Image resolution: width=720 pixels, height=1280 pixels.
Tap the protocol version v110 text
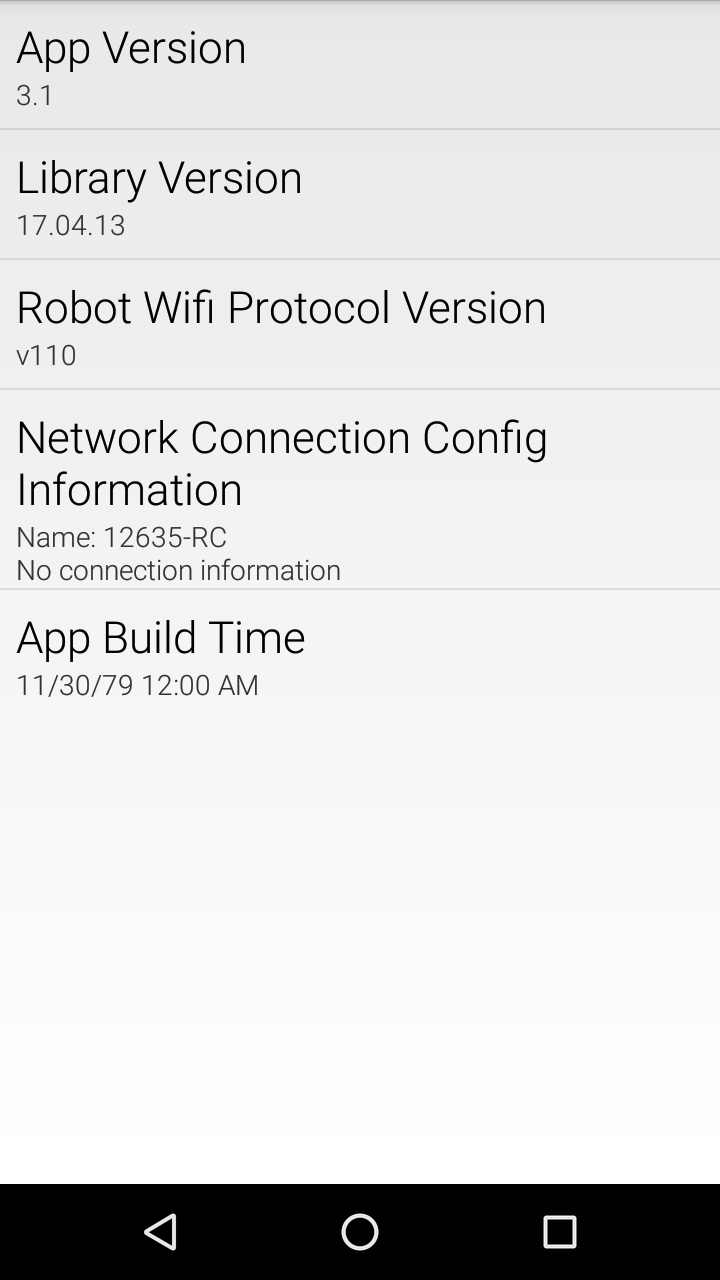(x=46, y=355)
